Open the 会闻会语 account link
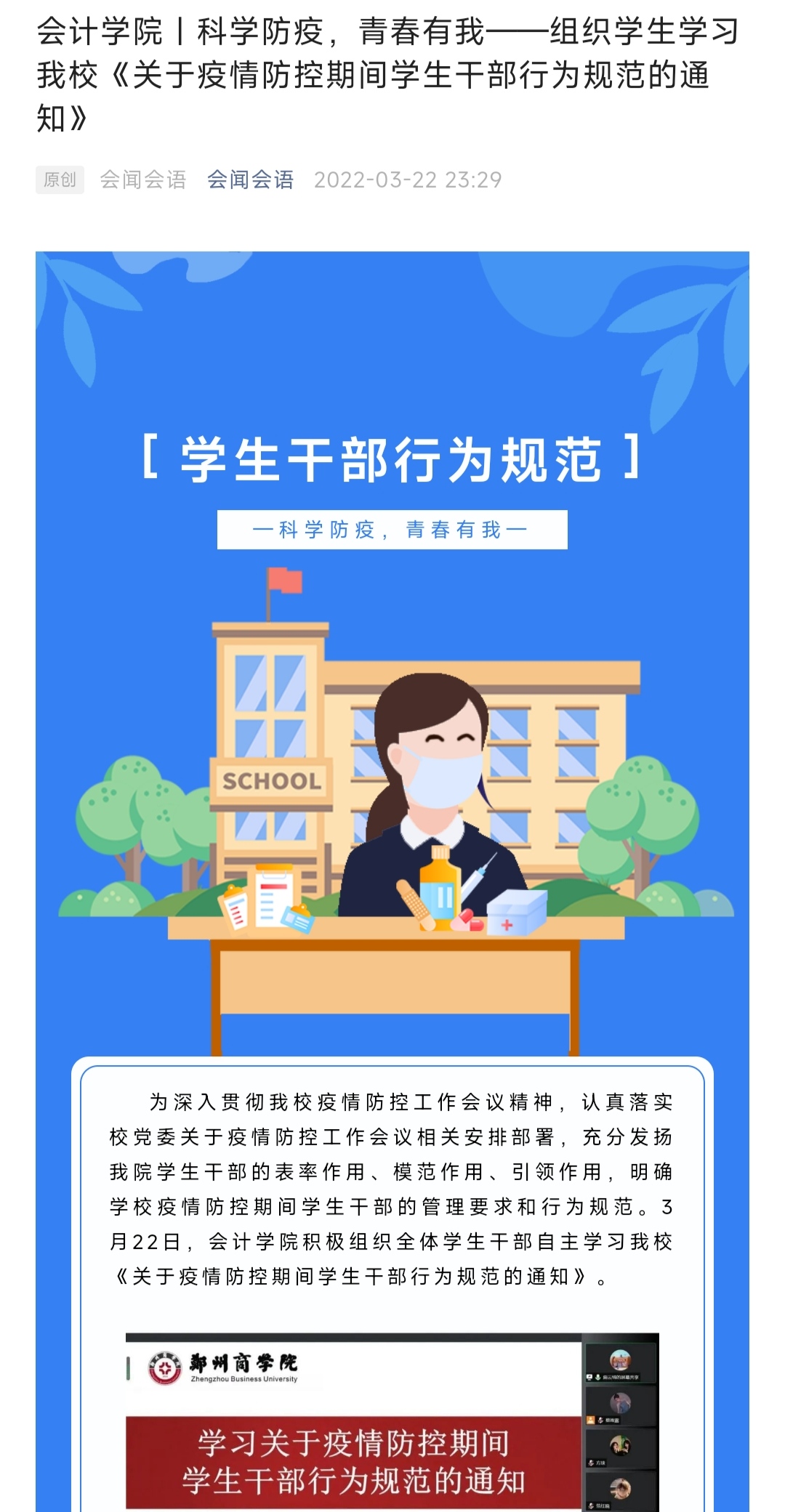 (250, 179)
